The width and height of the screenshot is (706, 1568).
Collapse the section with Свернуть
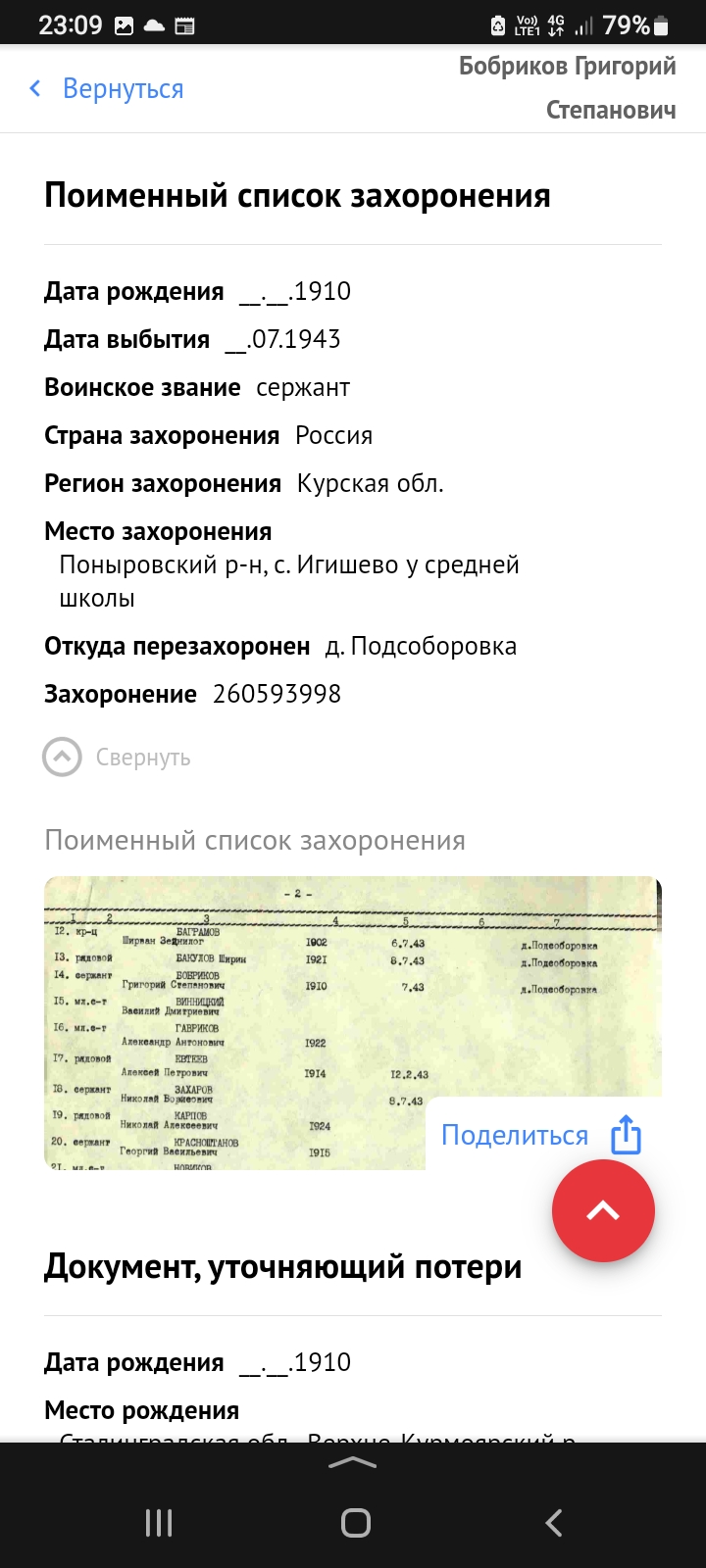pos(118,758)
